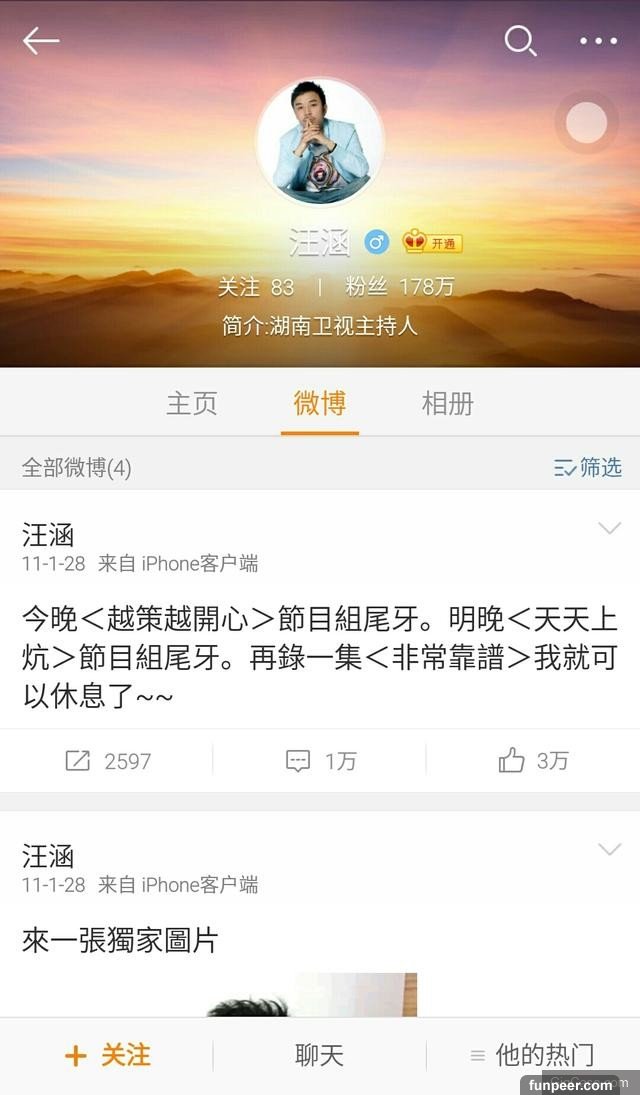Image resolution: width=640 pixels, height=1095 pixels.
Task: Open search on profile page
Action: tap(520, 41)
